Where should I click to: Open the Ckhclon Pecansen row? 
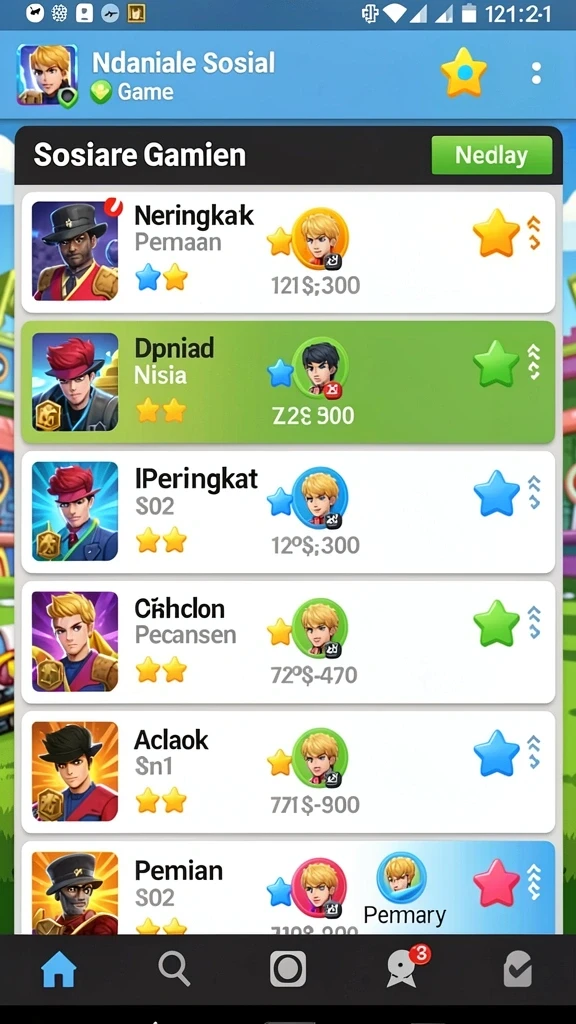[288, 642]
